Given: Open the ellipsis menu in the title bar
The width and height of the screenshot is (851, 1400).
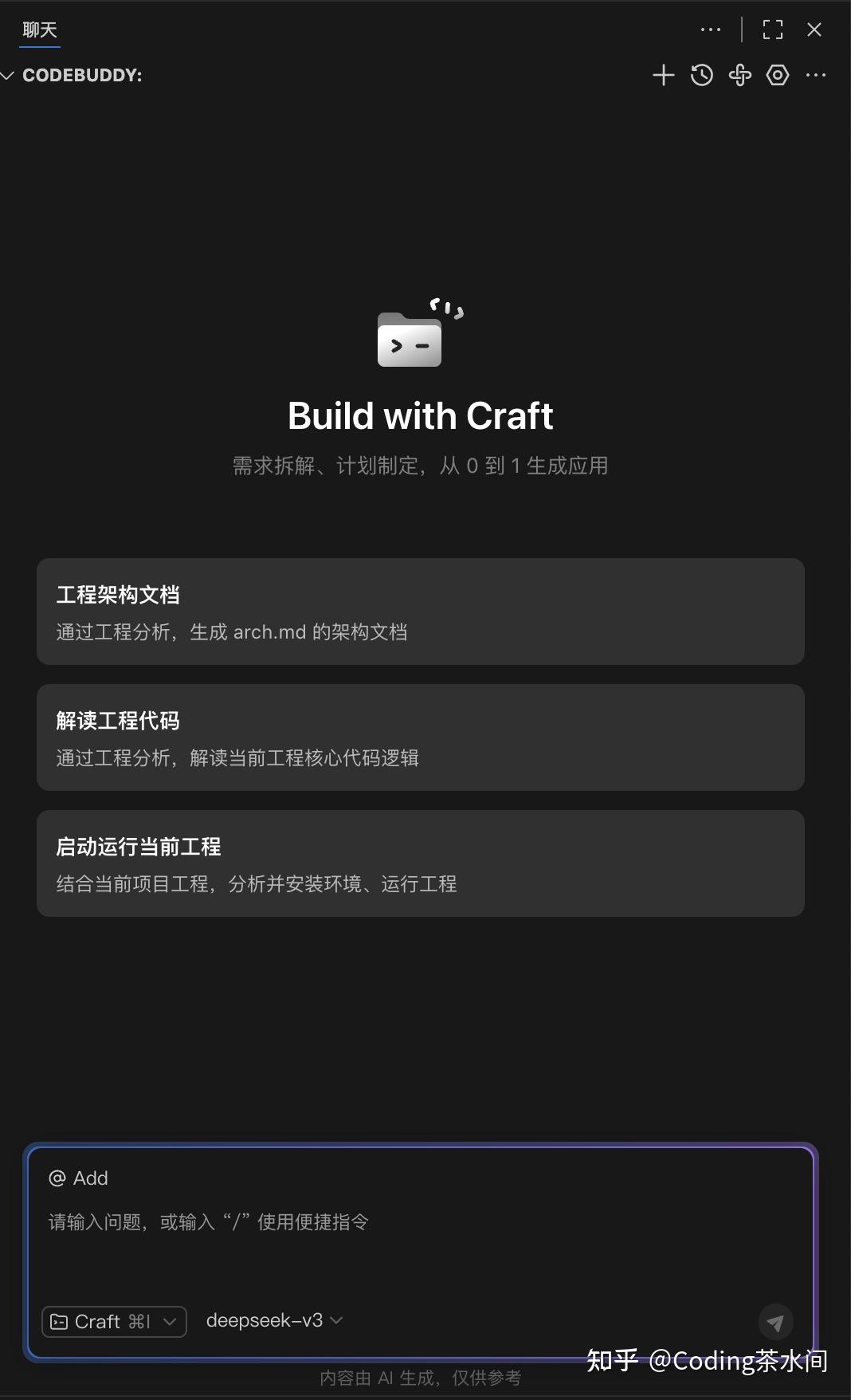Looking at the screenshot, I should (x=709, y=29).
